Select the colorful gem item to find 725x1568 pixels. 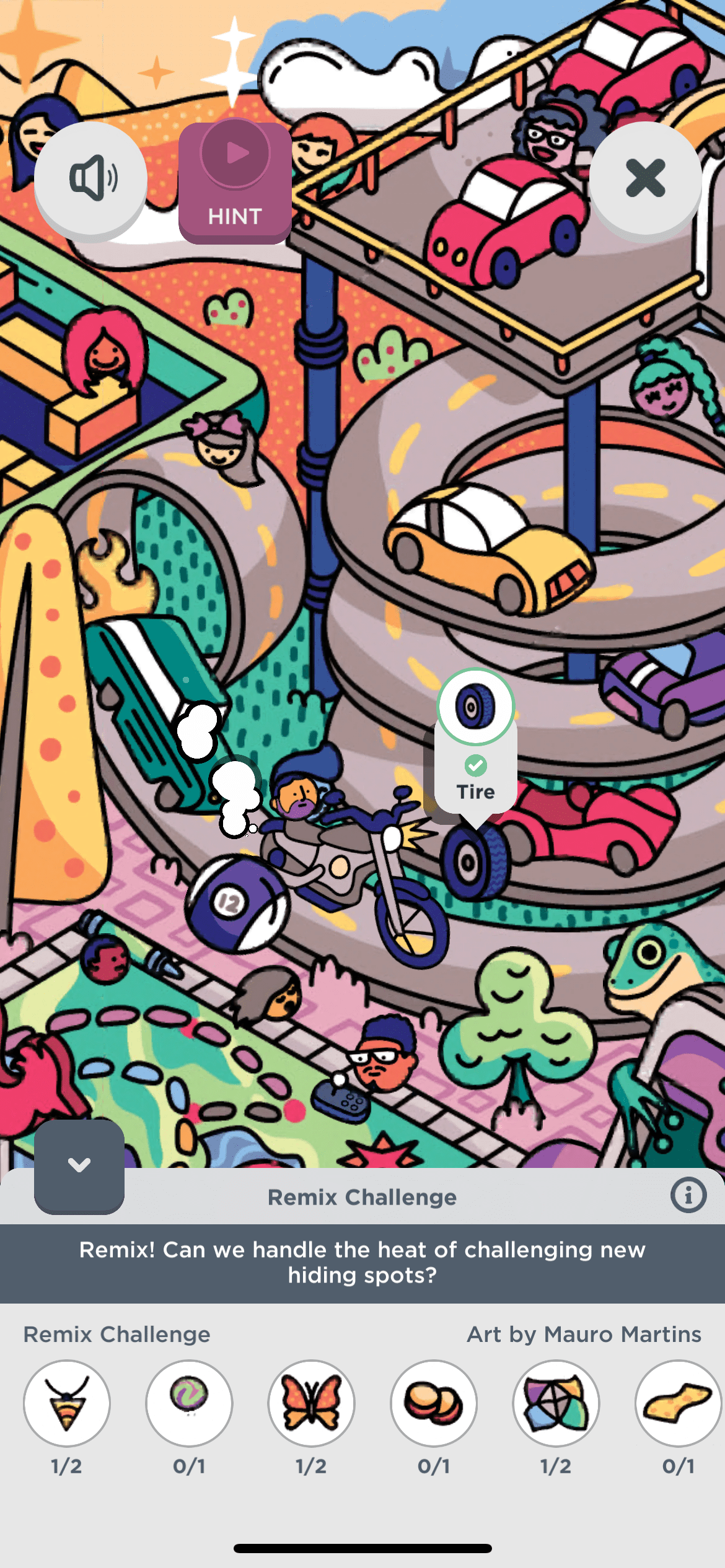click(556, 1403)
